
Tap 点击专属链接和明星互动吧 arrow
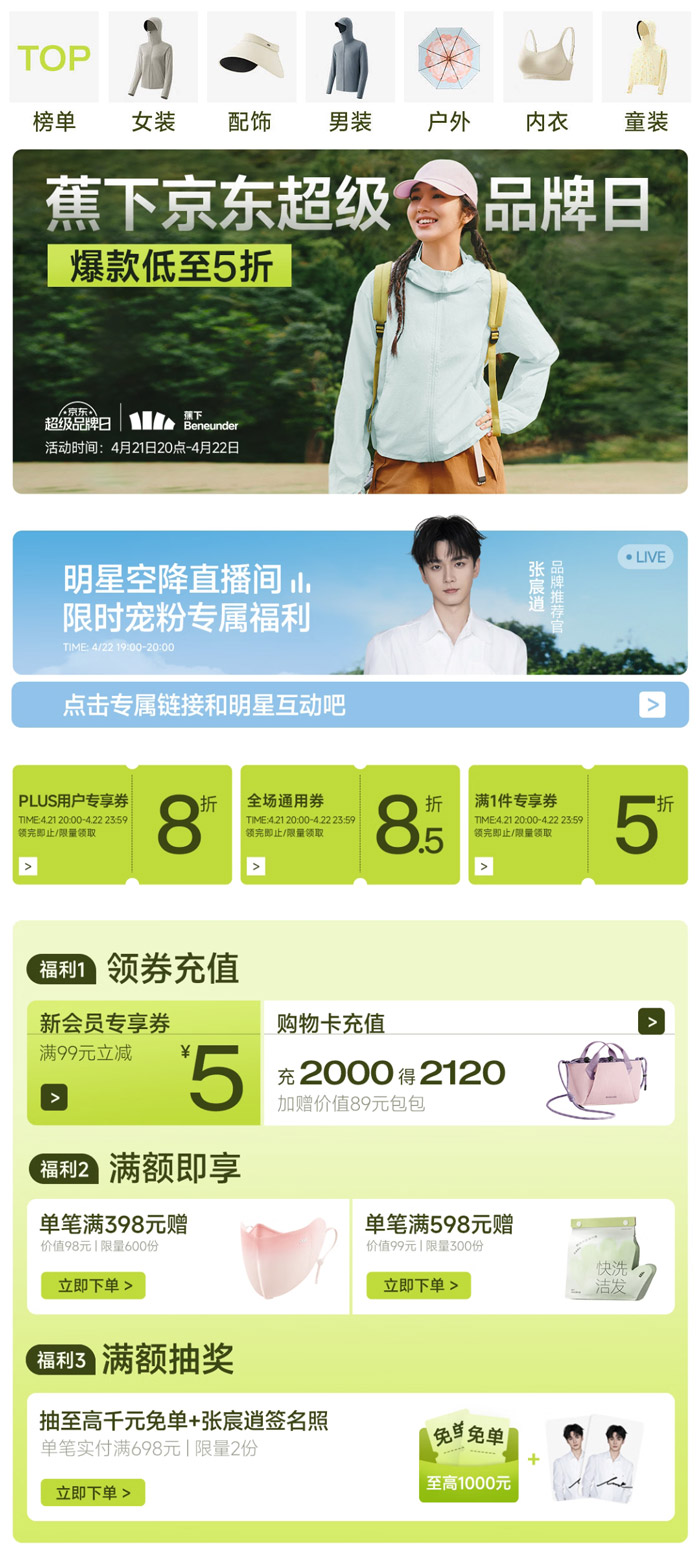[x=652, y=705]
